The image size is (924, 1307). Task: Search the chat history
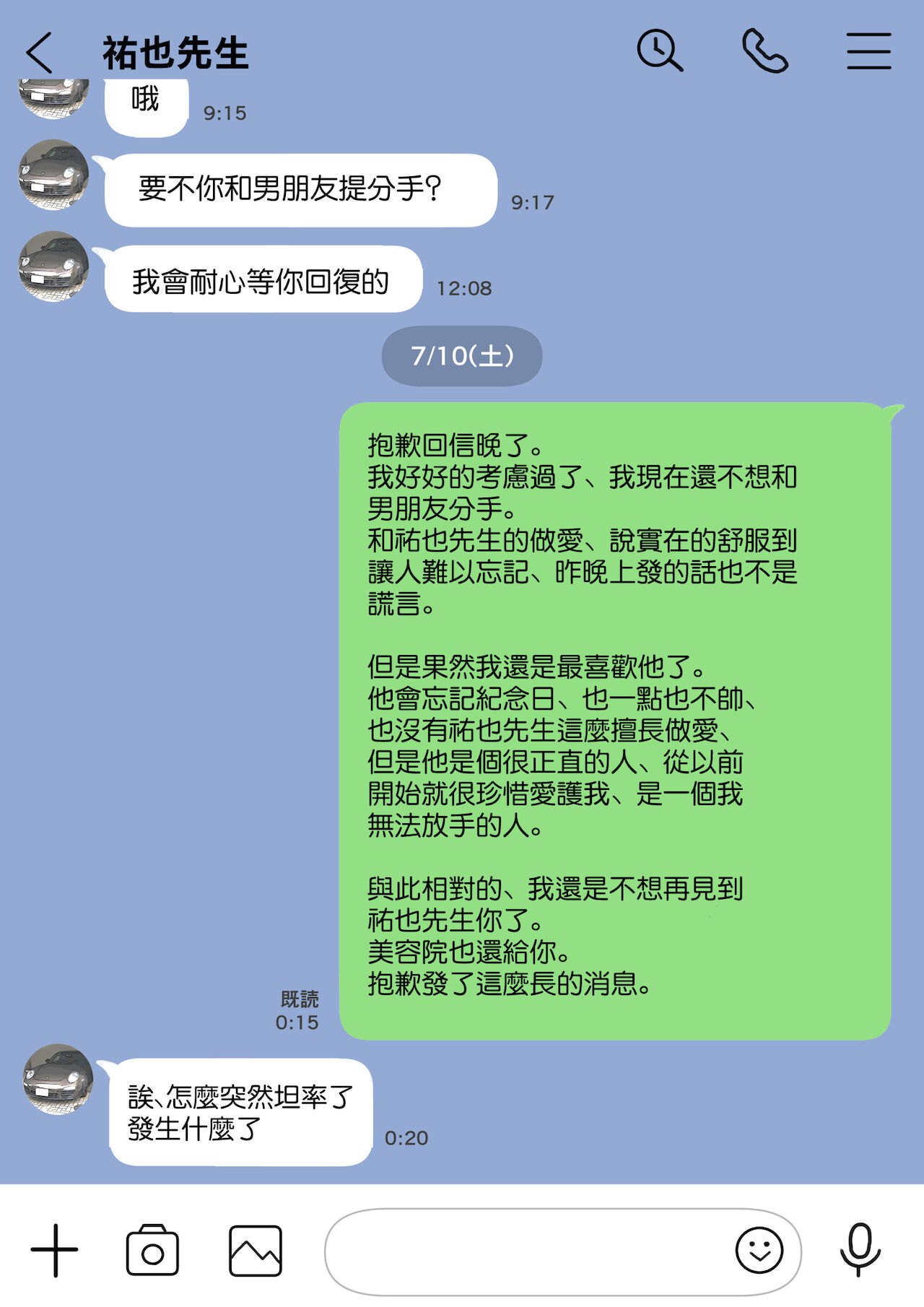[x=659, y=51]
